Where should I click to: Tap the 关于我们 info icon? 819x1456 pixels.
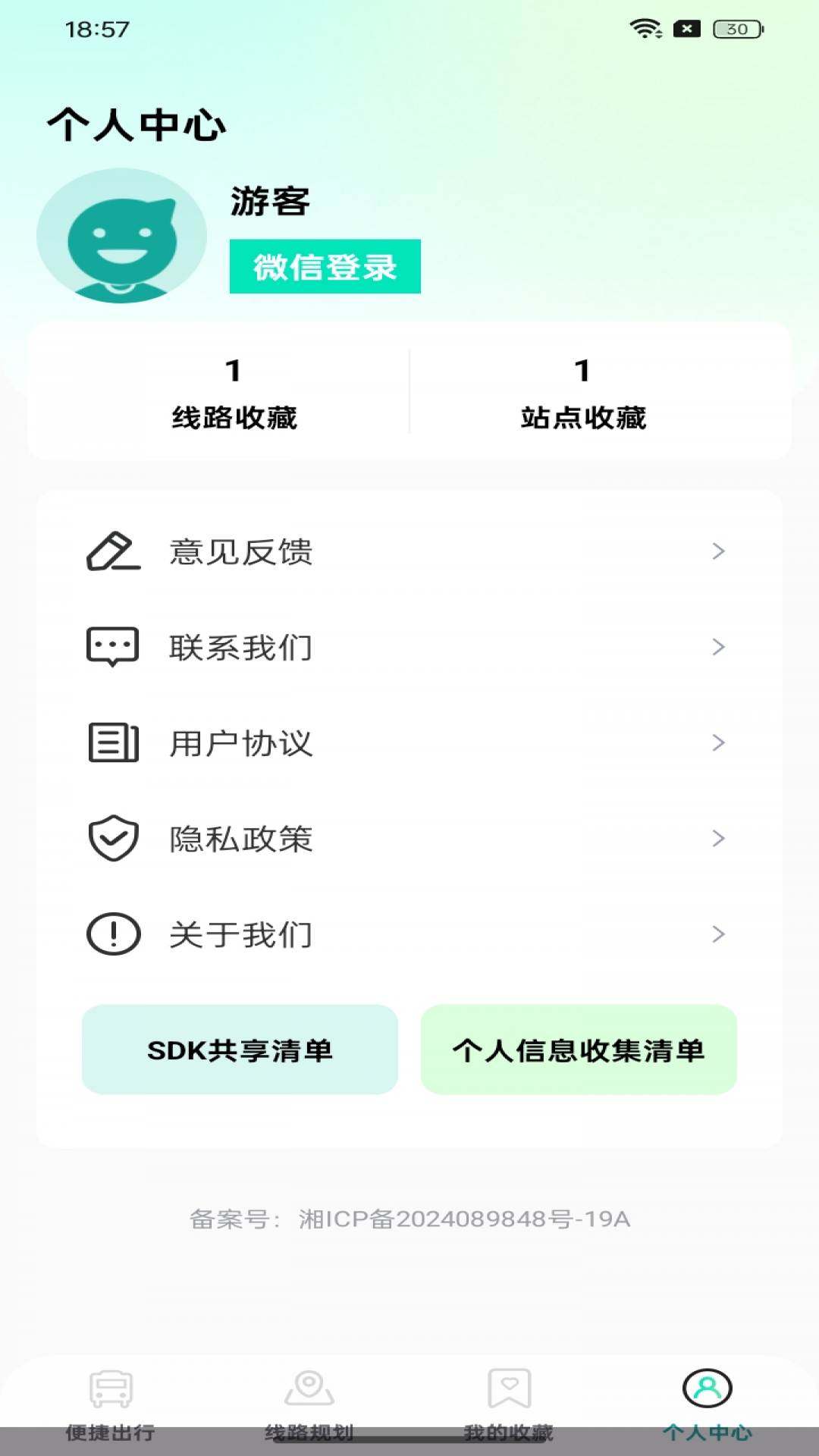click(x=113, y=934)
